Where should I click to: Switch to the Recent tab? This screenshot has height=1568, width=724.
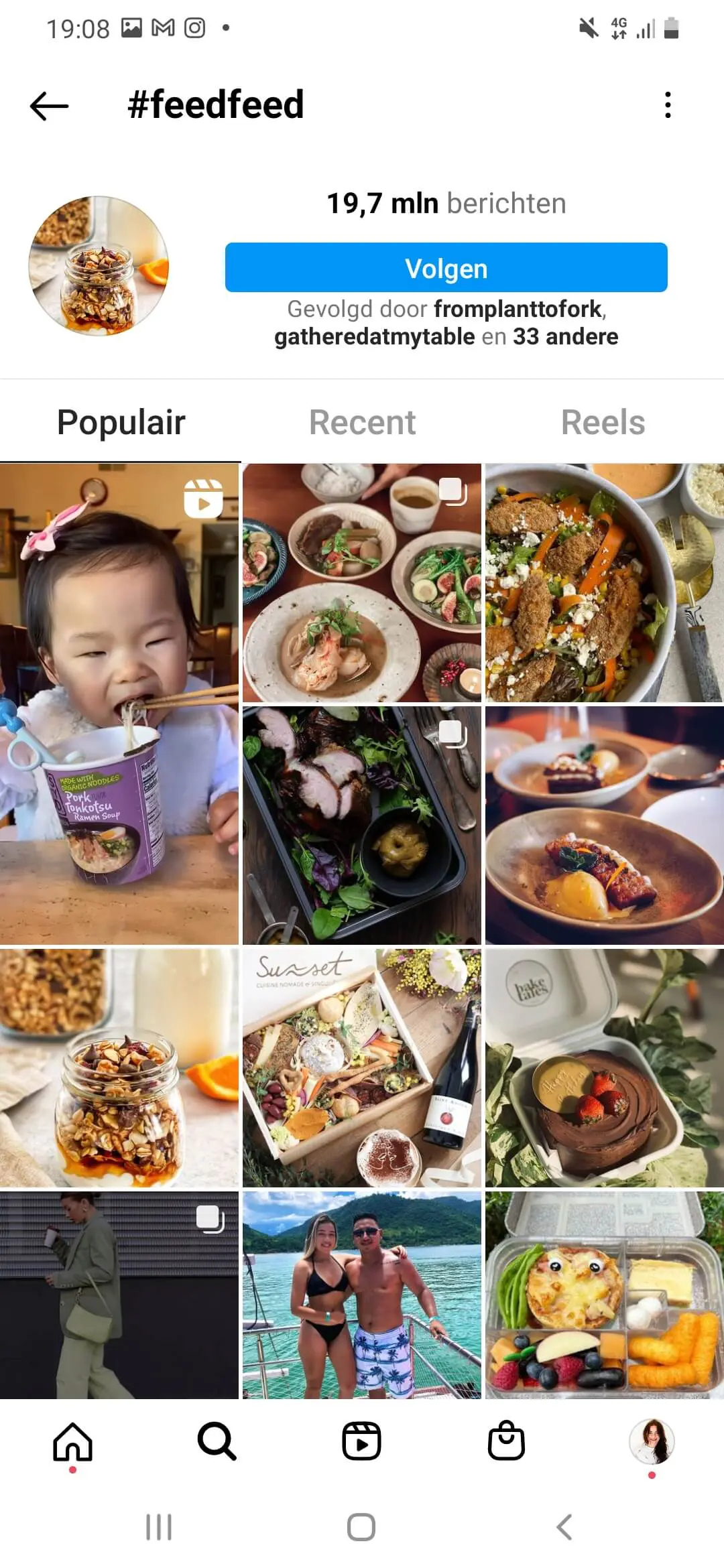[x=362, y=422]
